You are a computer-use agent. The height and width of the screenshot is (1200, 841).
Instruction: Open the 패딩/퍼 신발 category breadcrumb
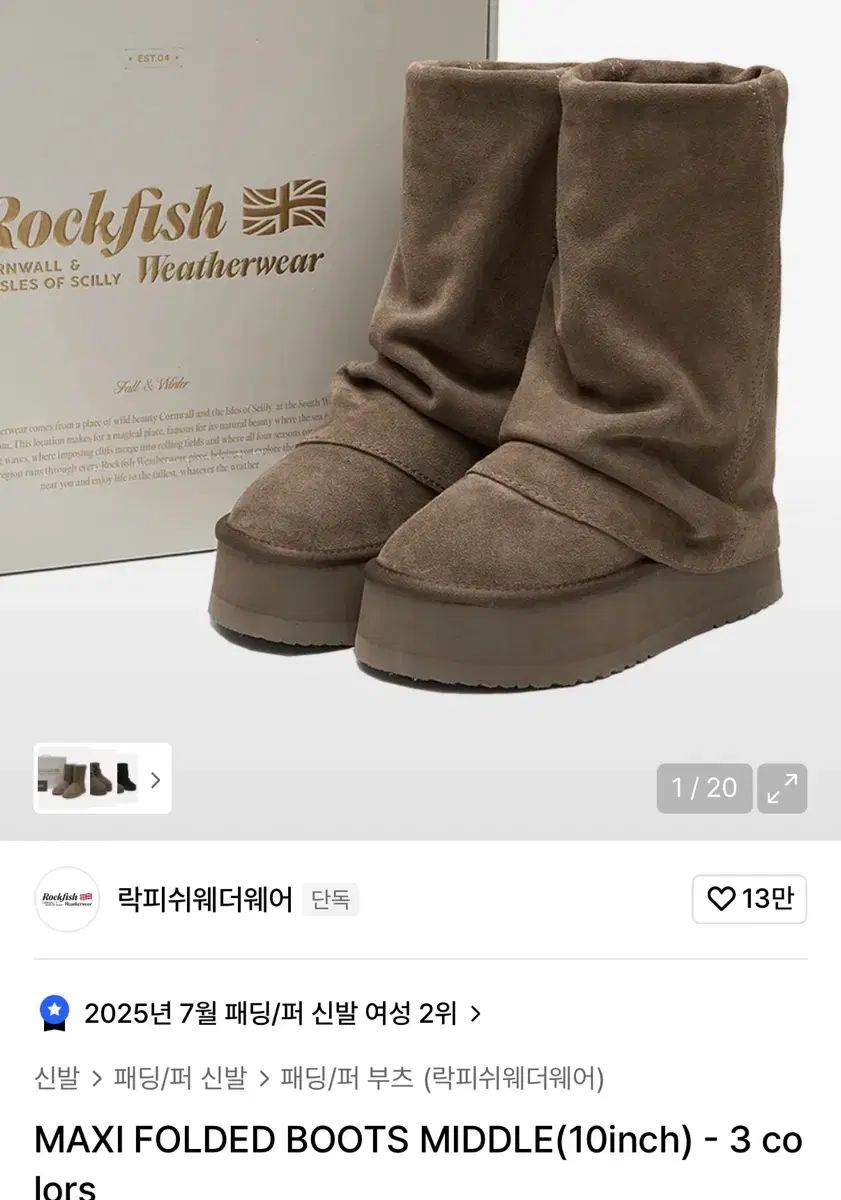point(180,1078)
